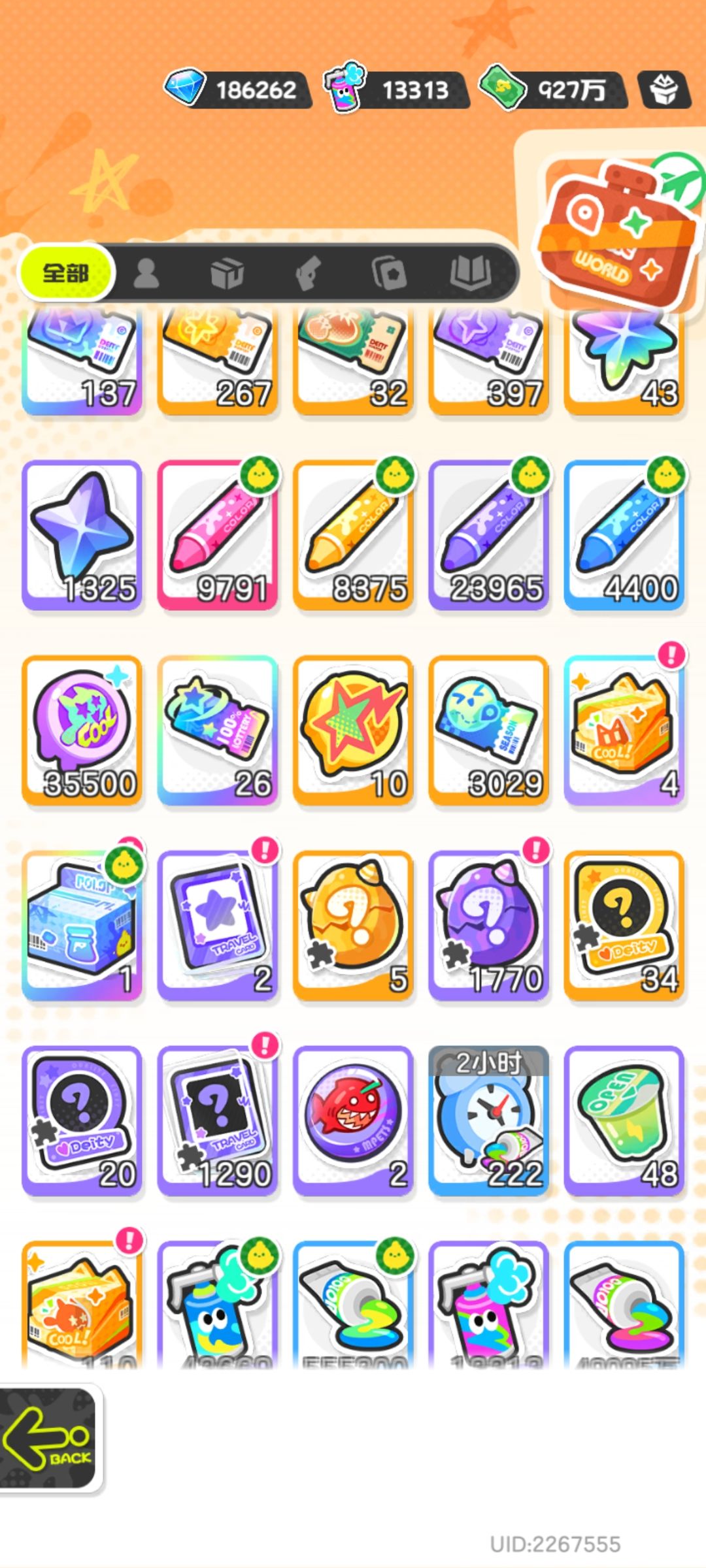706x1568 pixels.
Task: Open the purple egg item with 1770
Action: 488,925
